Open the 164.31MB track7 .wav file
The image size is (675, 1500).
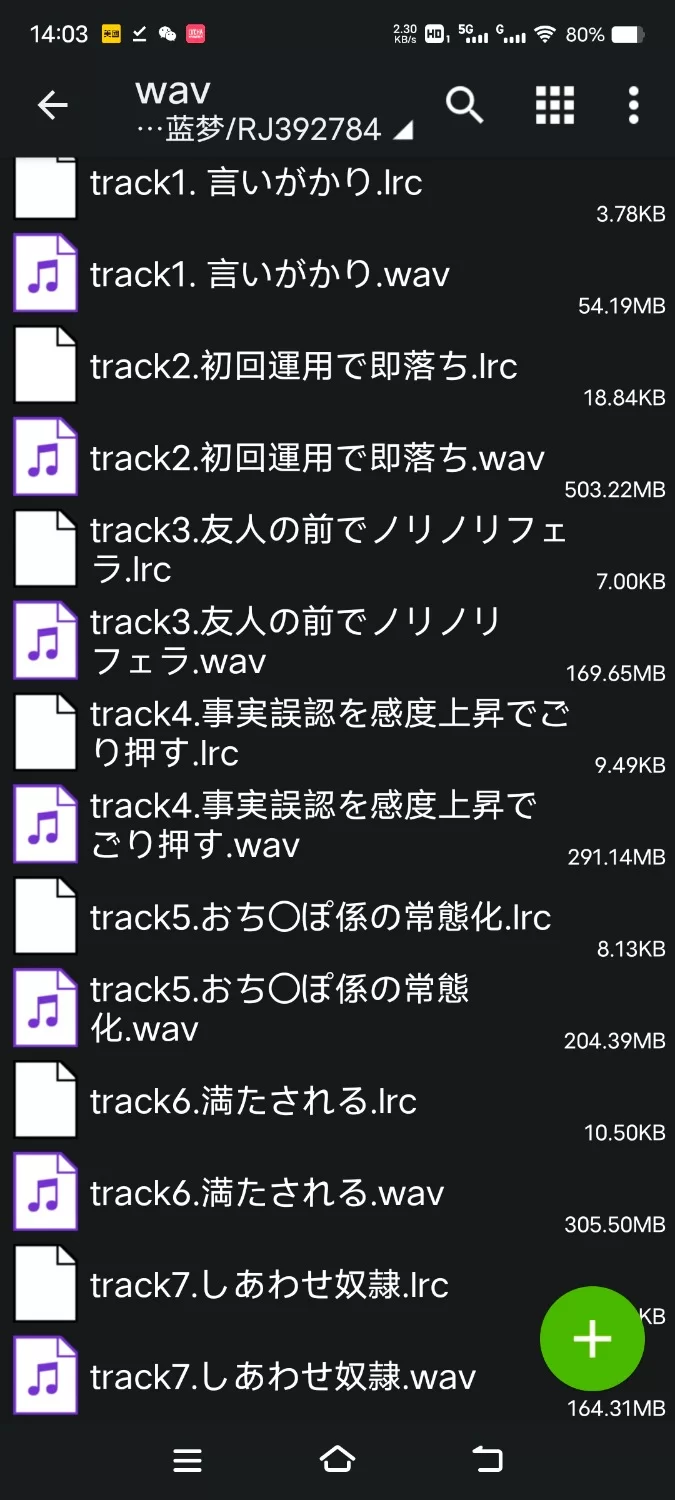pos(283,1378)
